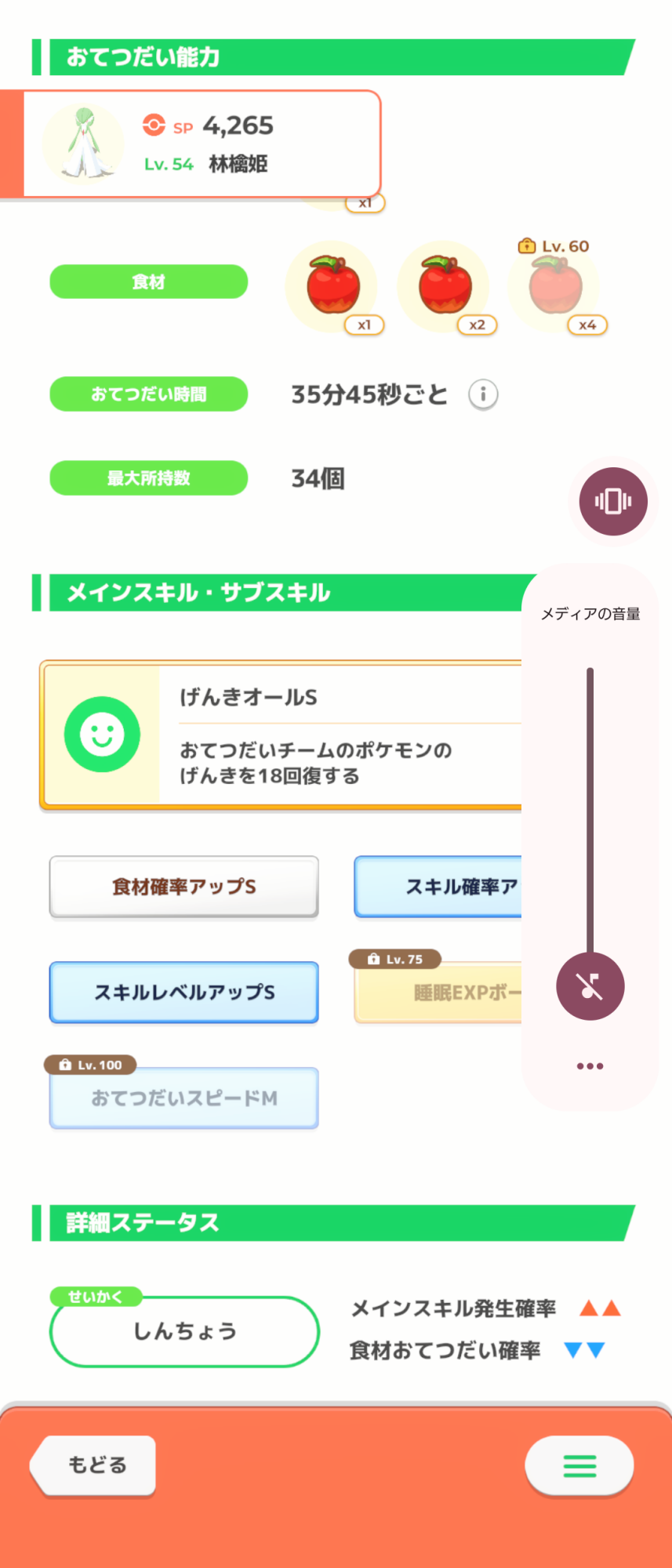View the locked 睡眠EXPボーナス Lv.75 skill
Viewport: 672px width, 1568px height.
coord(438,993)
